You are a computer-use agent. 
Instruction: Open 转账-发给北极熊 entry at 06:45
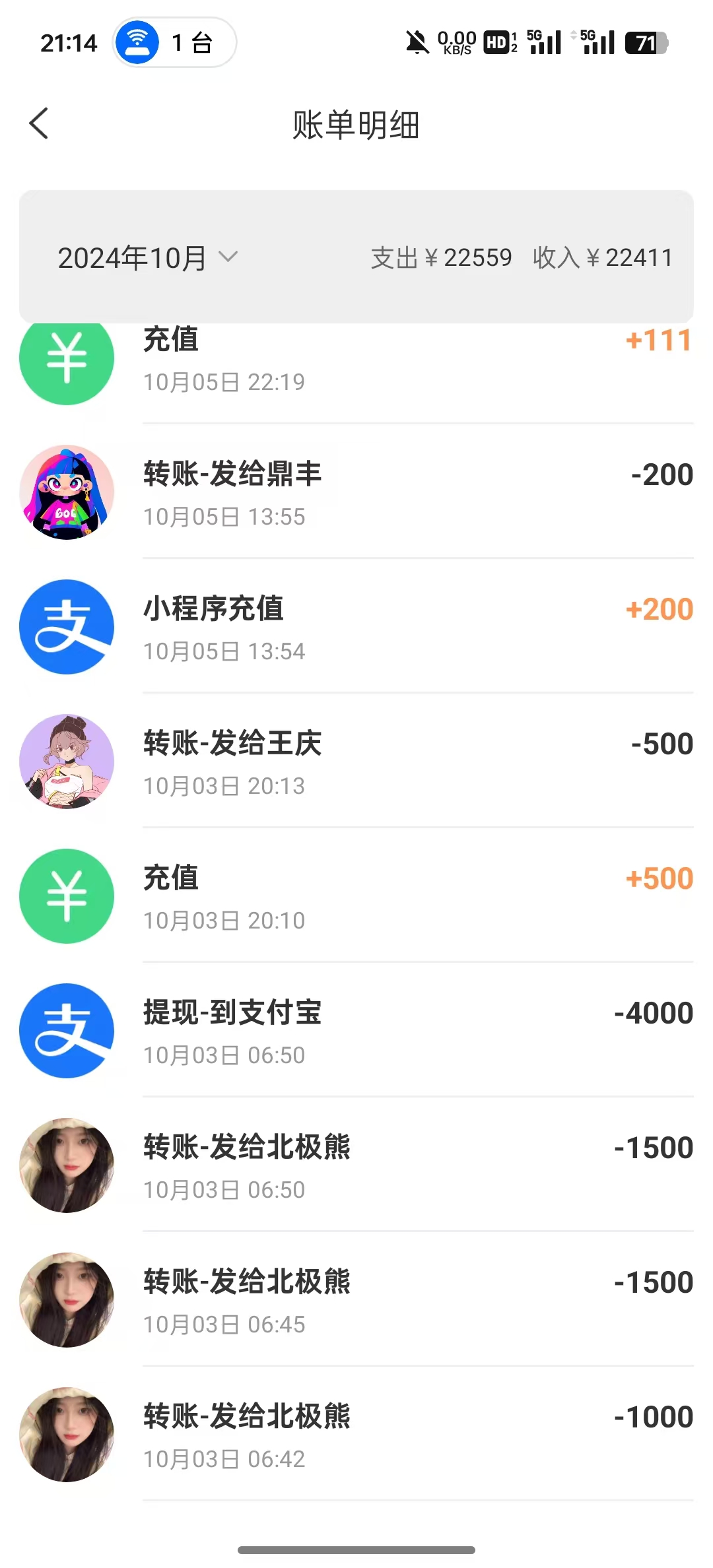(x=356, y=1301)
